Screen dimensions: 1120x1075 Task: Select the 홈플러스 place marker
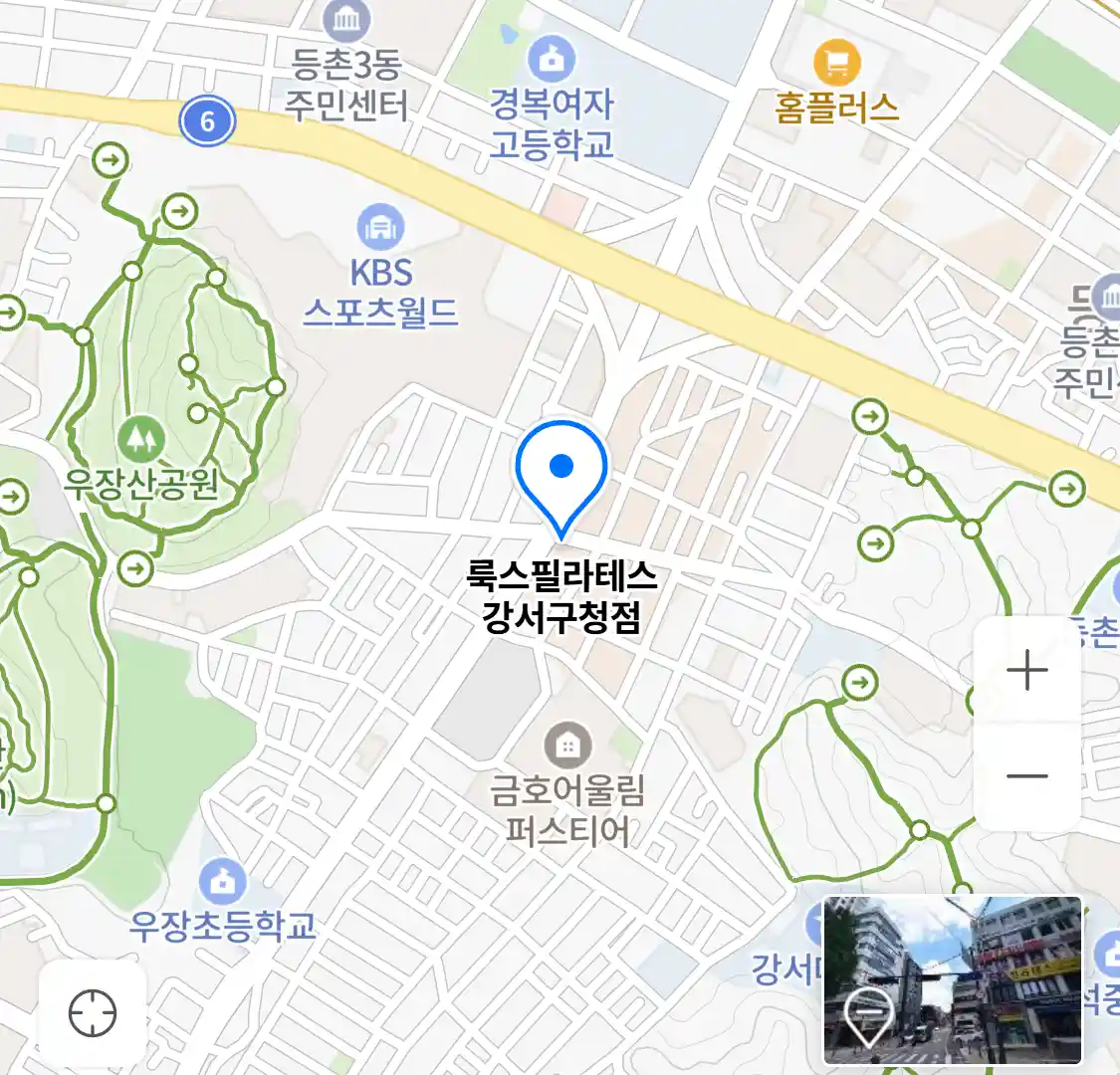pyautogui.click(x=836, y=63)
